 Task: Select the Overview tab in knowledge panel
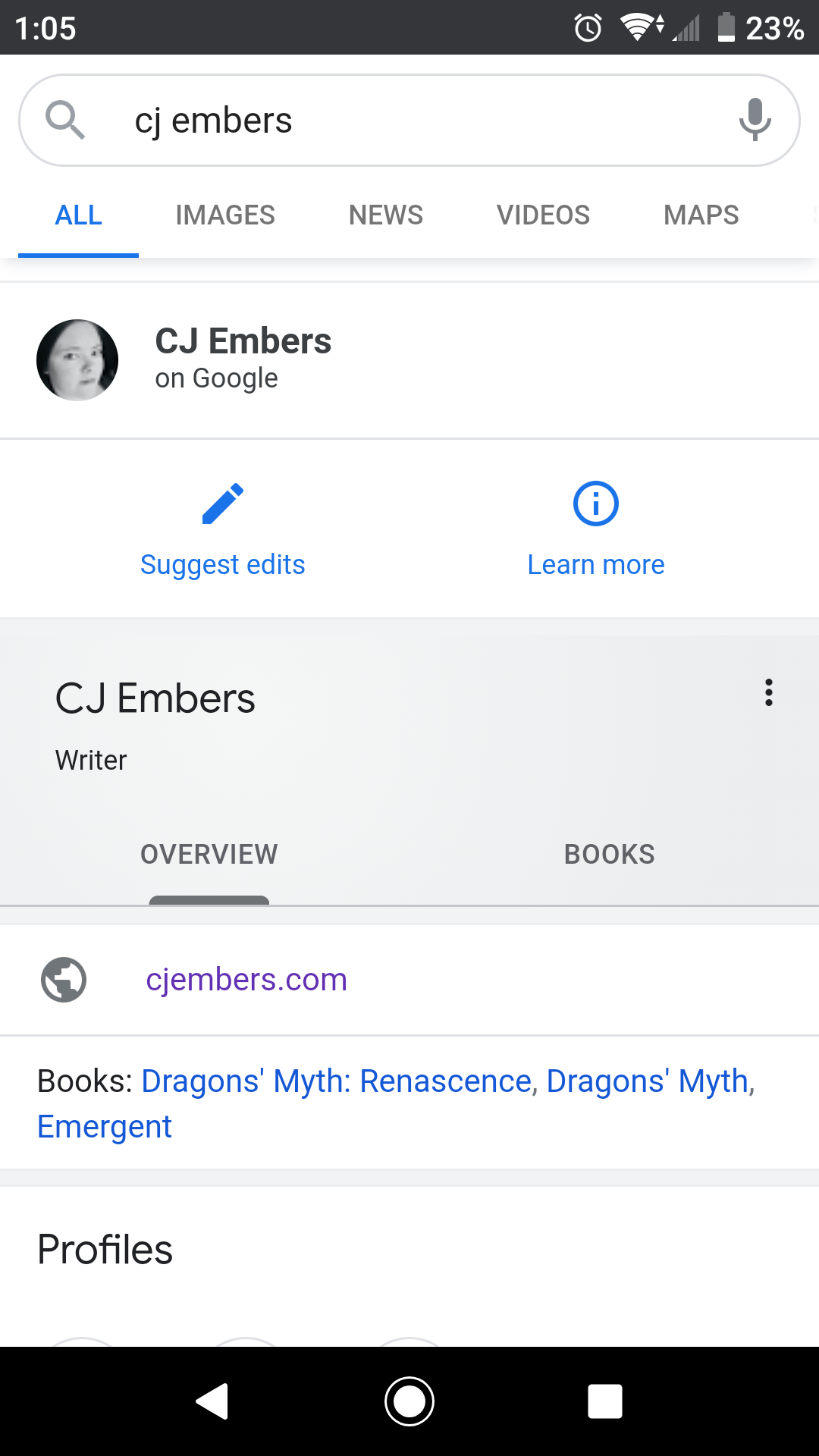pyautogui.click(x=209, y=855)
